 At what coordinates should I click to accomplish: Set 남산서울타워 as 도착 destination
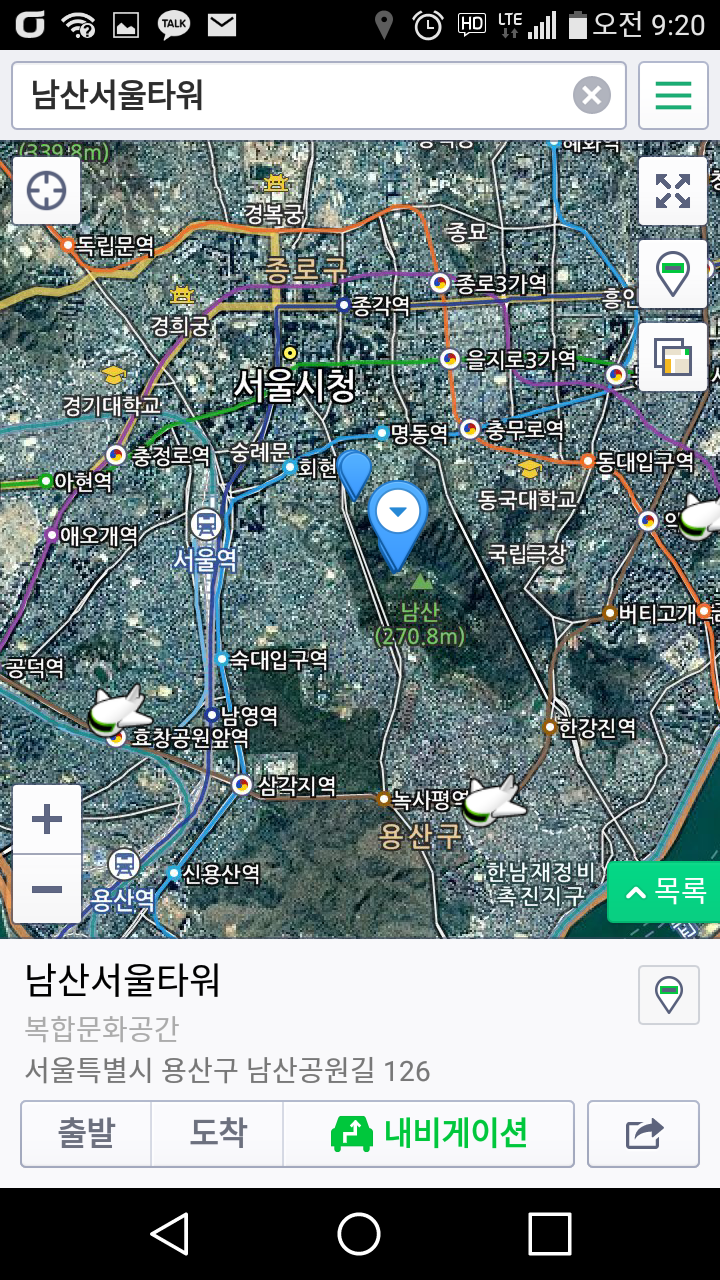coord(217,1133)
